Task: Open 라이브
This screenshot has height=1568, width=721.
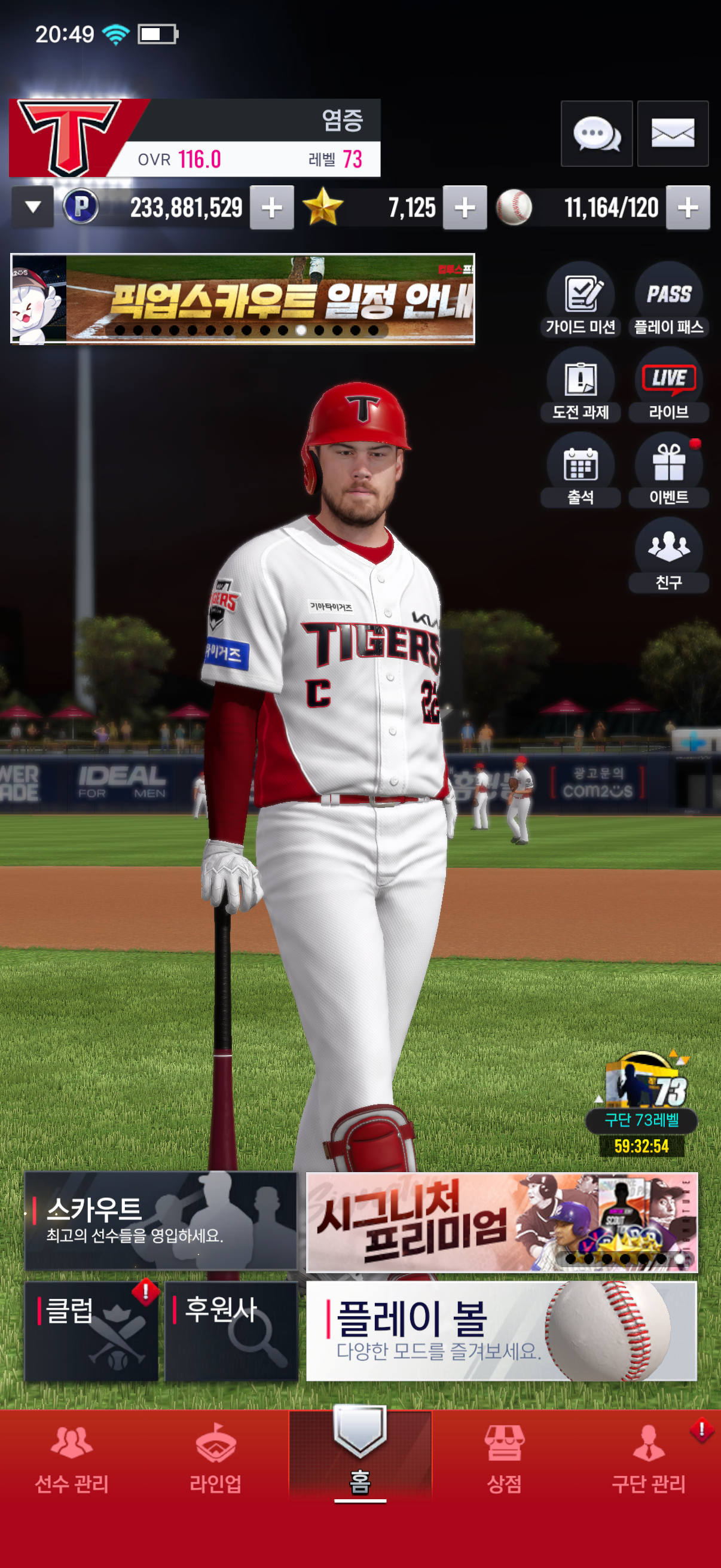Action: [x=668, y=385]
